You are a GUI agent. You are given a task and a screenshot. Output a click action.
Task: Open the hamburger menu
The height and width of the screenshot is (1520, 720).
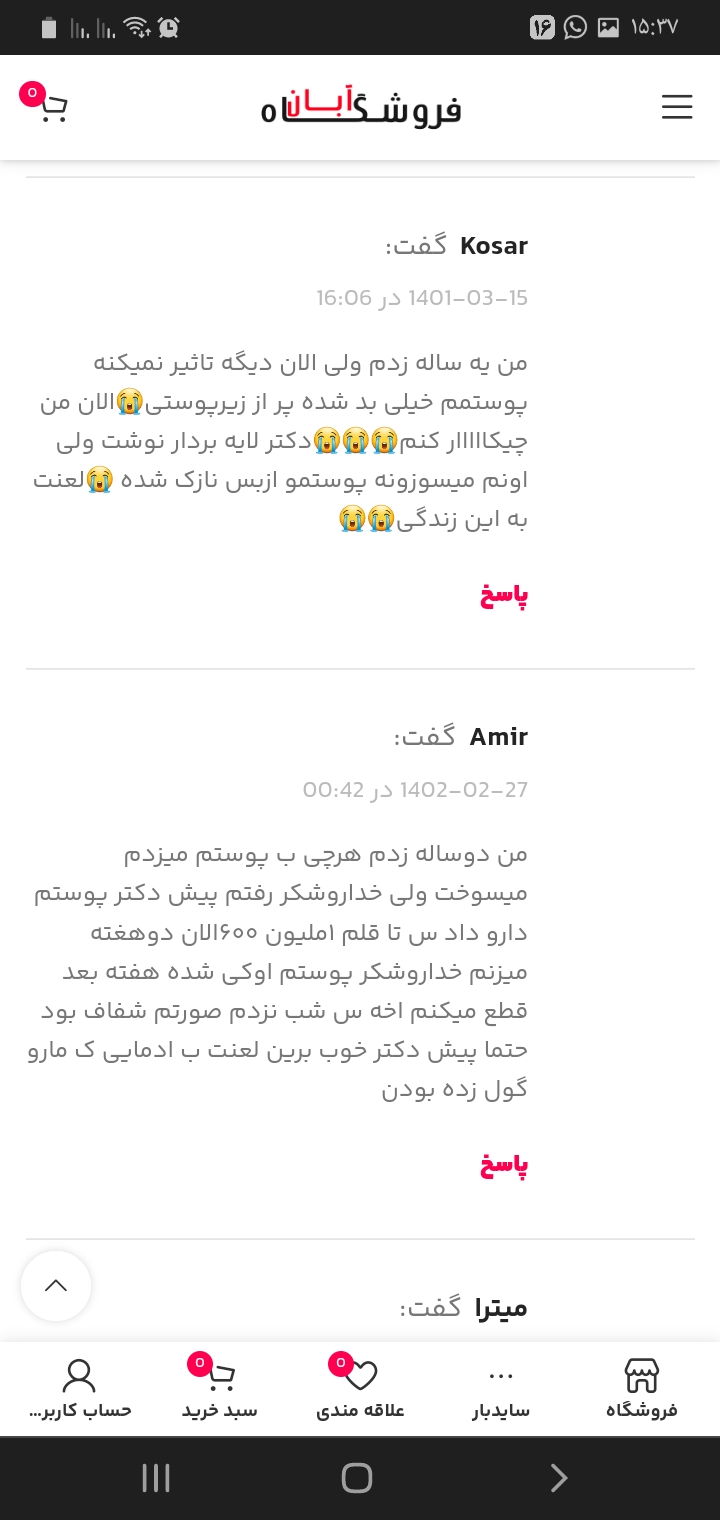pos(677,108)
